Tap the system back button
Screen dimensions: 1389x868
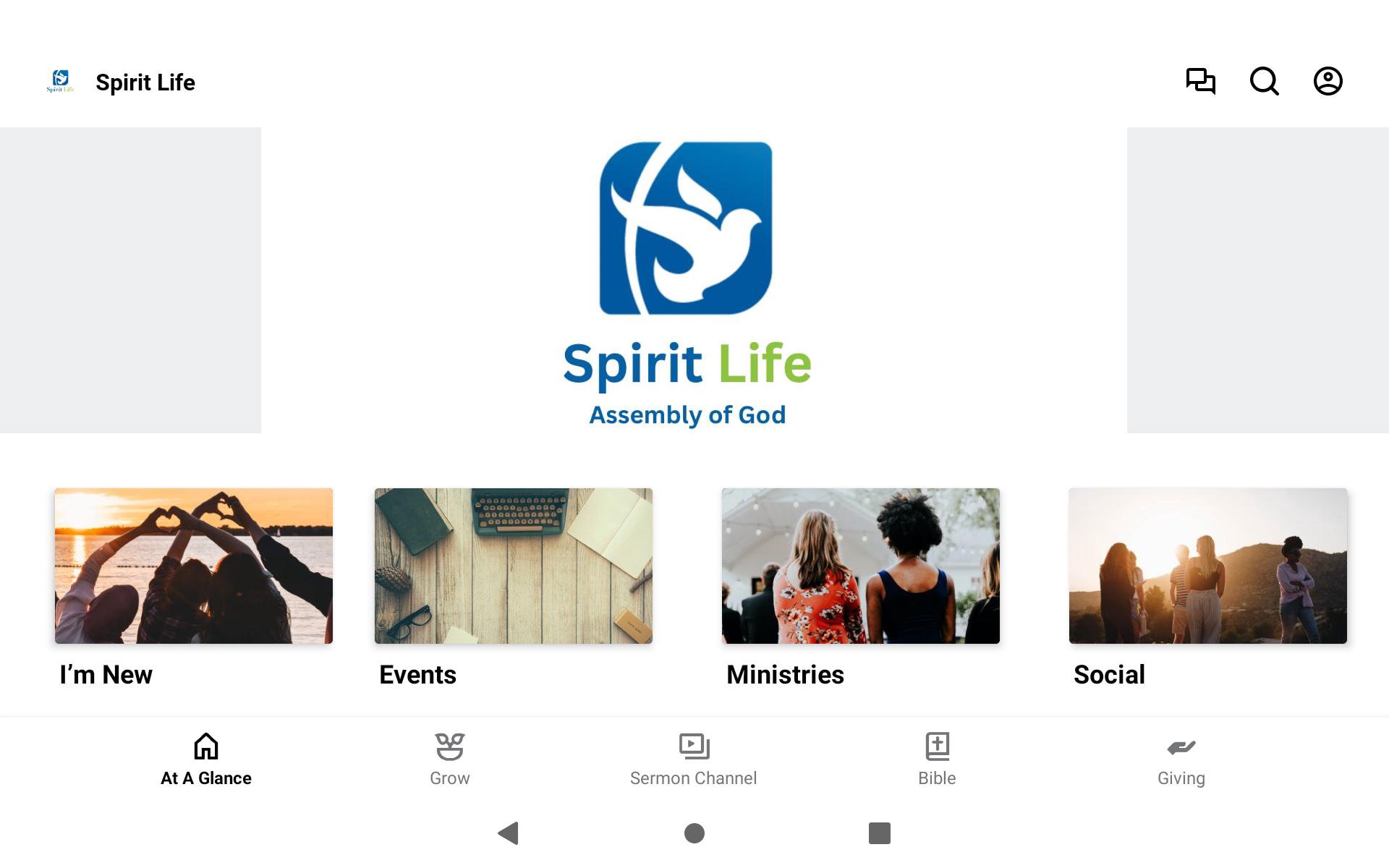(x=509, y=833)
